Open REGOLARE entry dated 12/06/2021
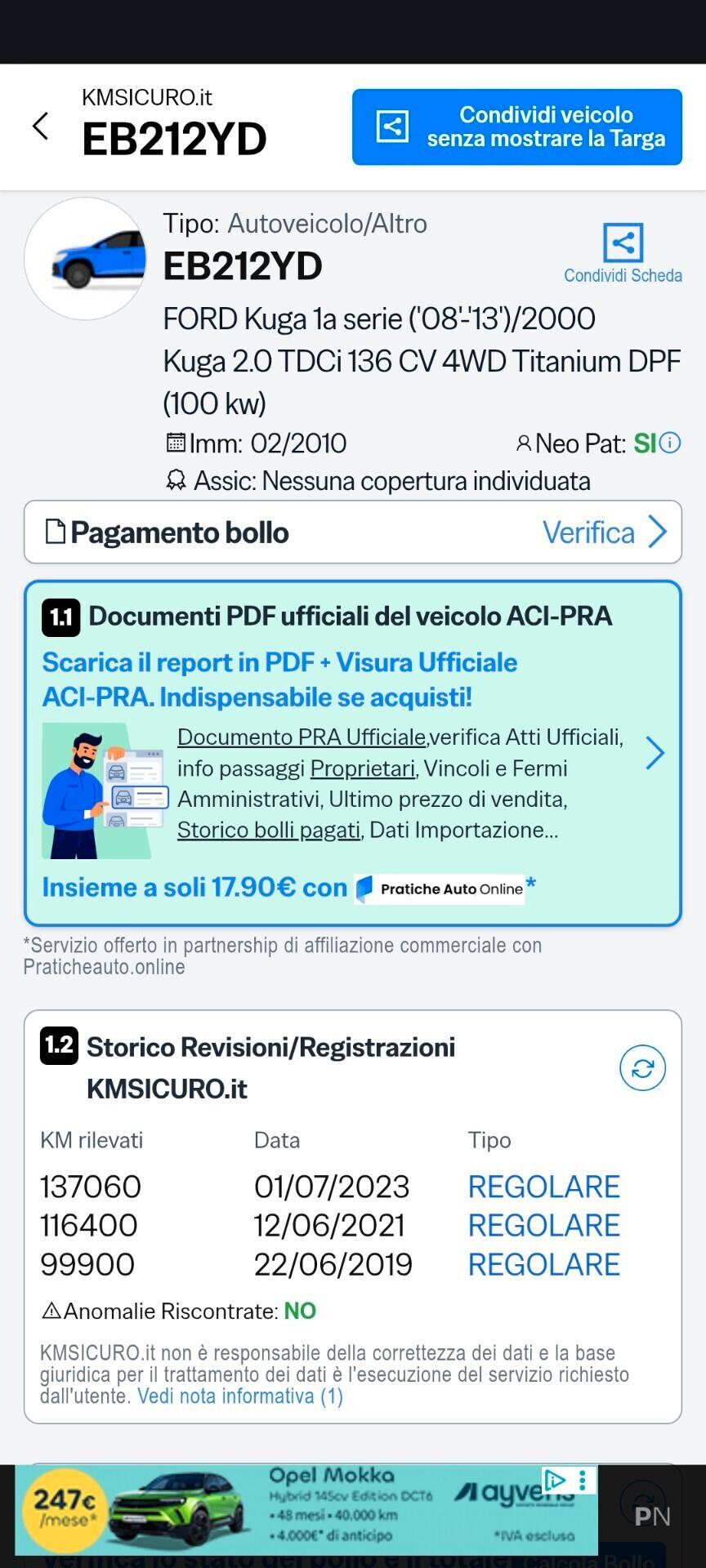This screenshot has height=1568, width=706. coord(543,1225)
